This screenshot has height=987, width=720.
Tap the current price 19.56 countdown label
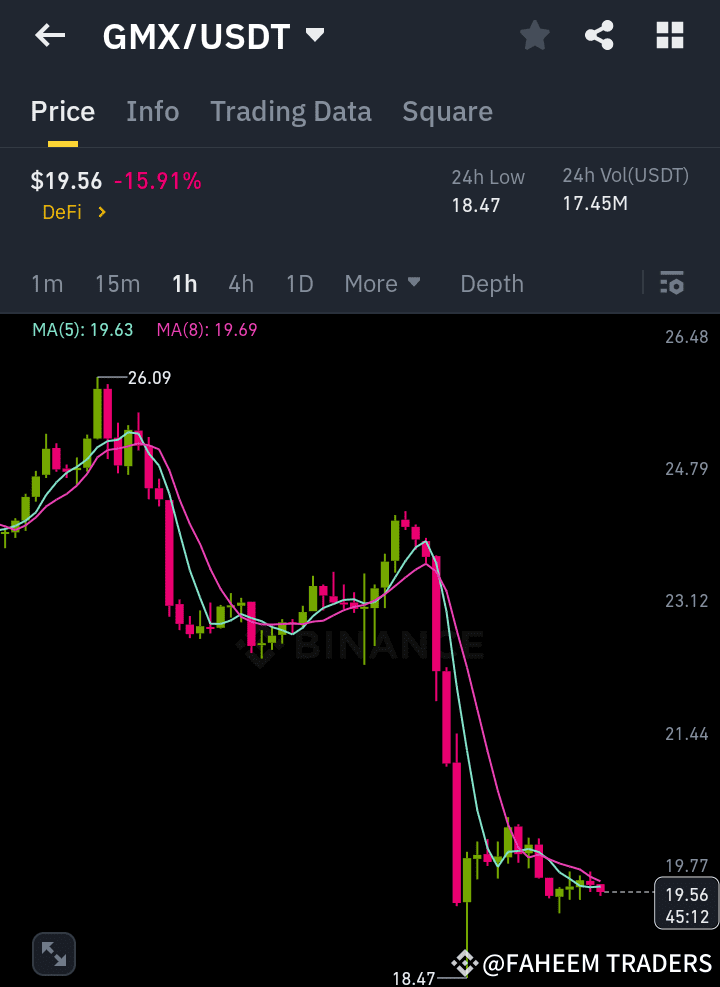tap(686, 902)
